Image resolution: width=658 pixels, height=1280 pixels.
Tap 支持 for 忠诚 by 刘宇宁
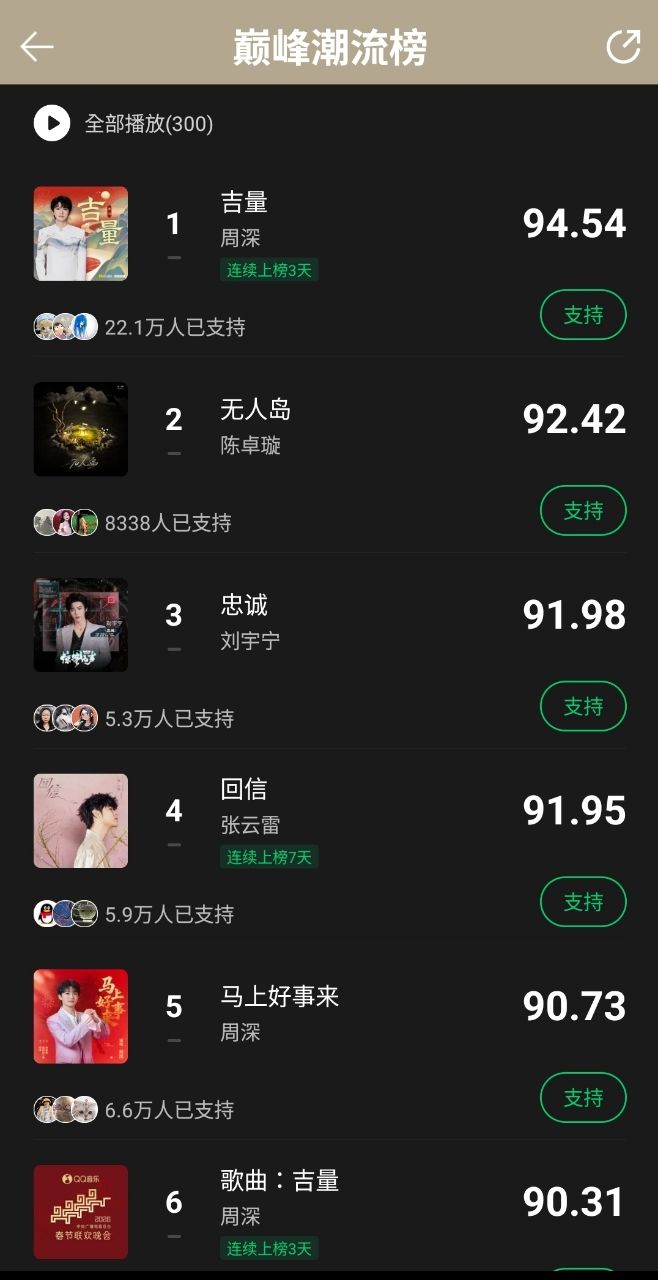point(583,707)
